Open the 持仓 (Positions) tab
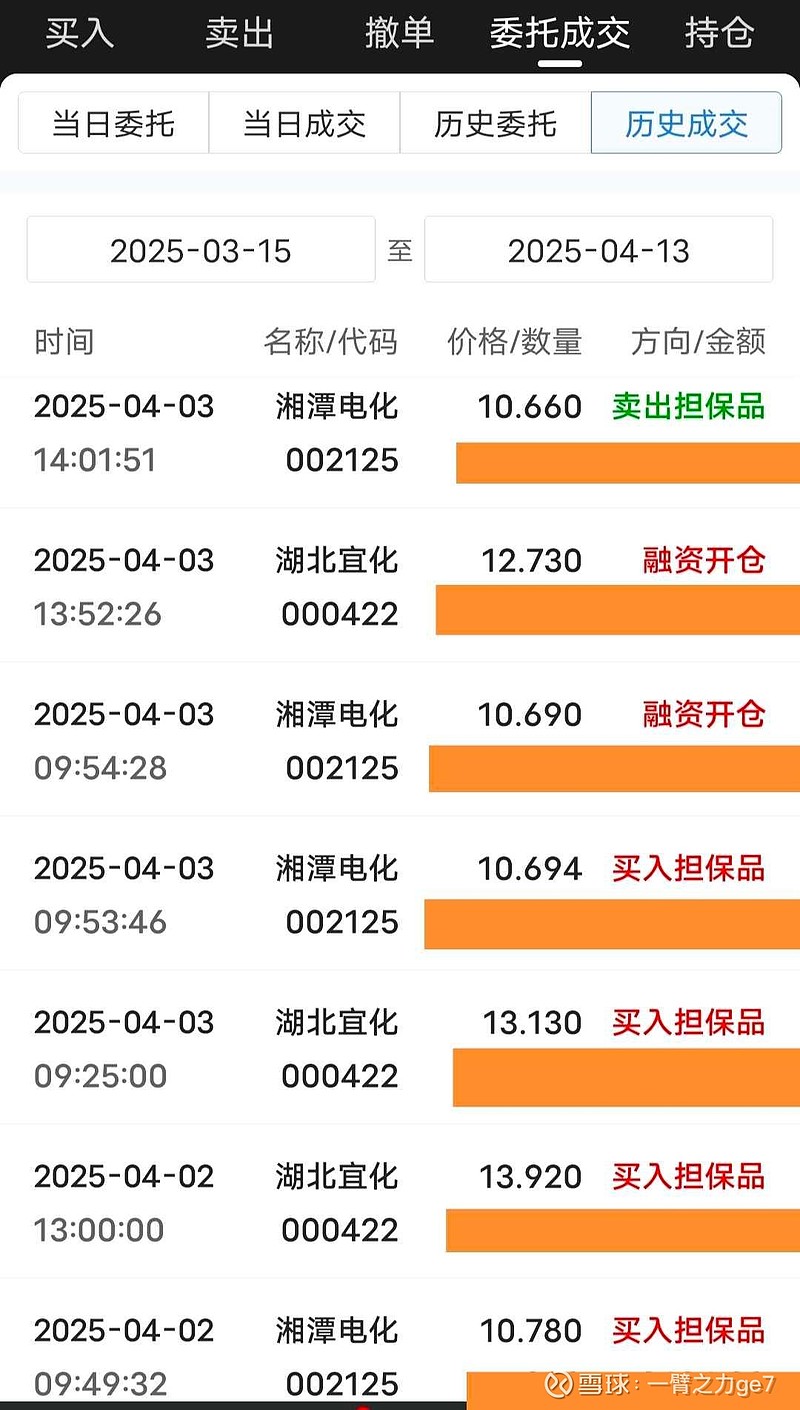Viewport: 800px width, 1410px height. pos(719,33)
